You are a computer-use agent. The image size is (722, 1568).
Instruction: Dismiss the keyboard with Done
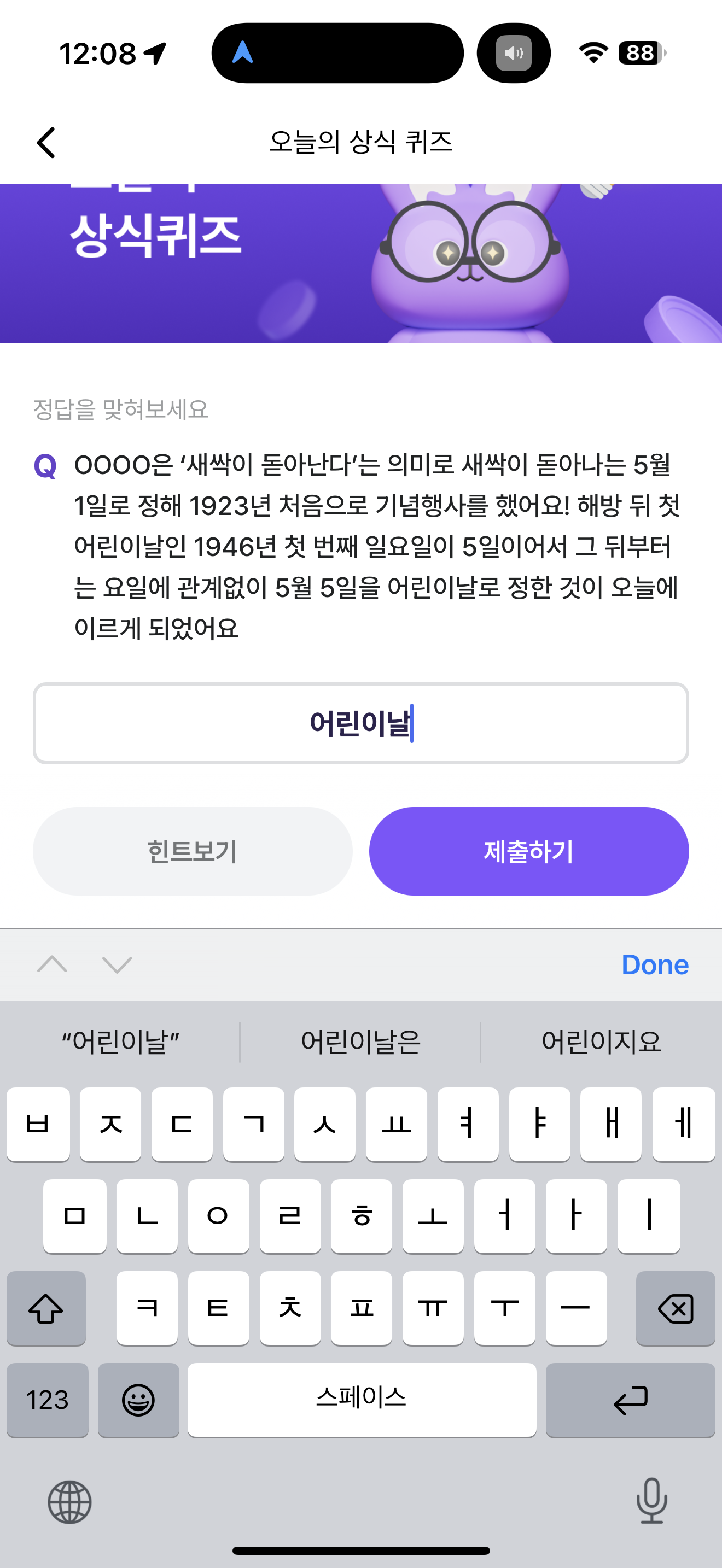click(655, 965)
